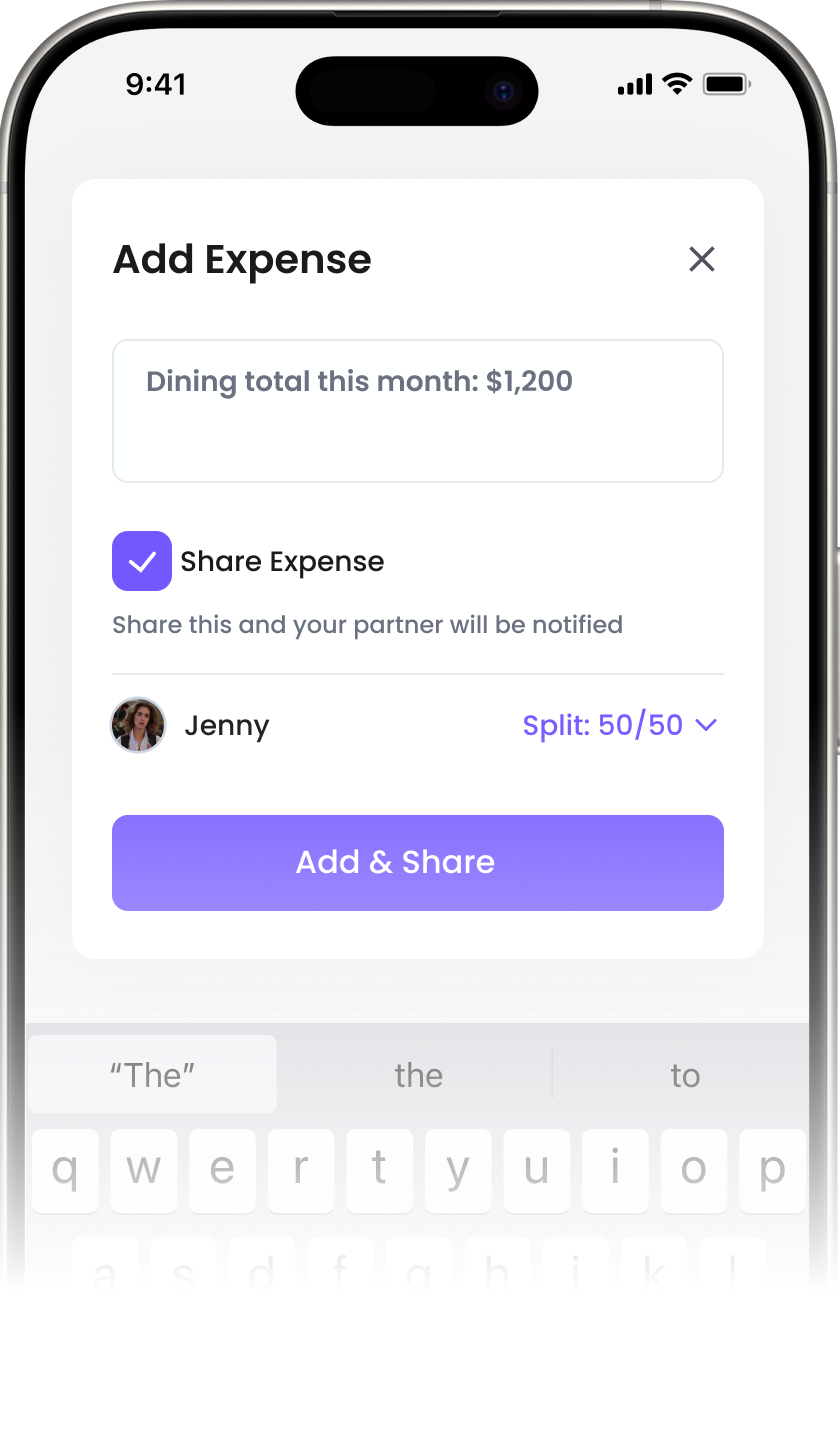Expand the Split: 50/50 dropdown
This screenshot has width=840, height=1440.
click(620, 725)
